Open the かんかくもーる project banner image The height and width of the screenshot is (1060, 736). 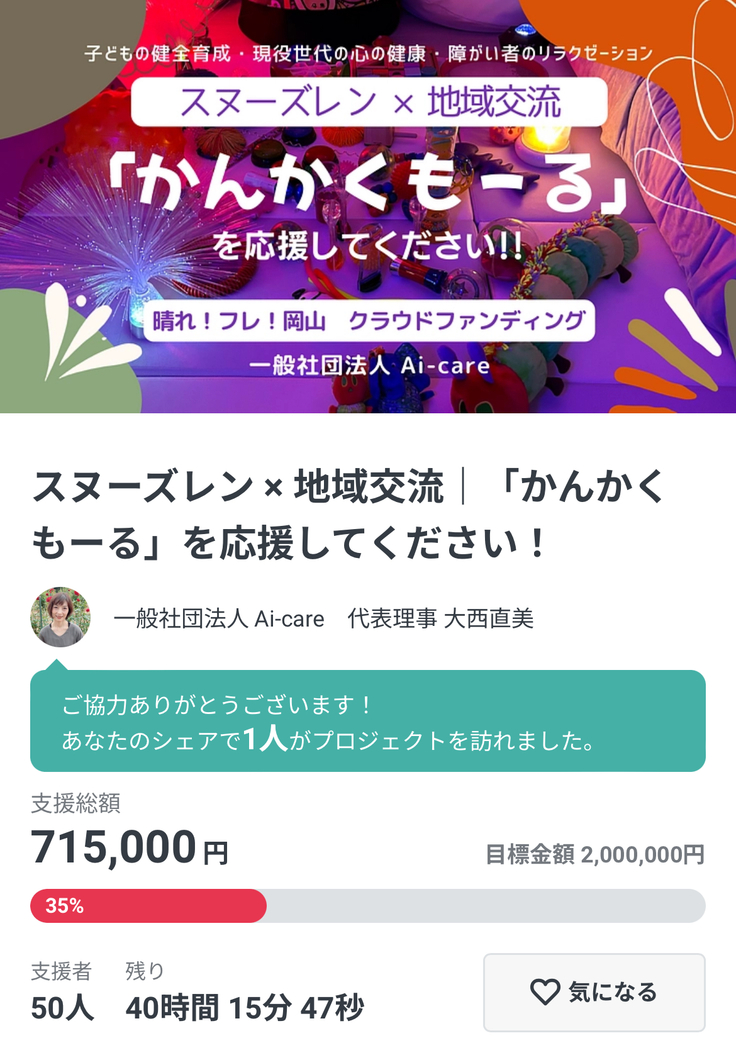coord(368,206)
